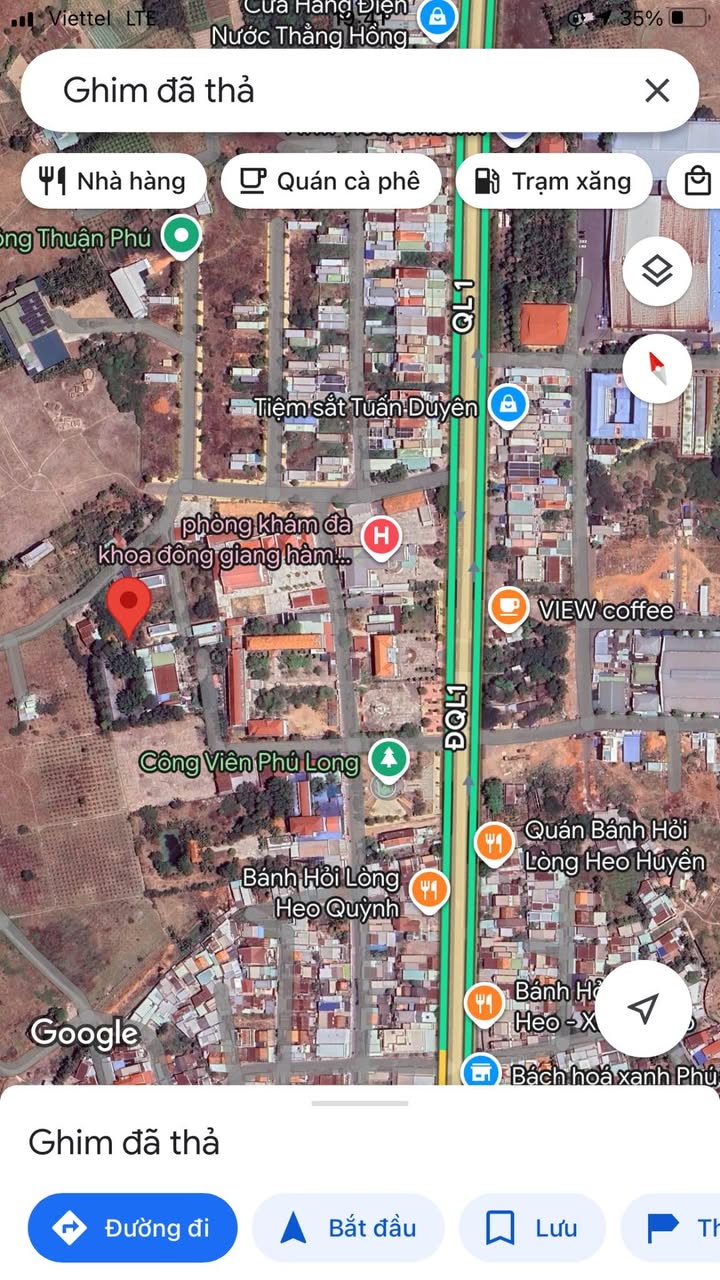Screen dimensions: 720x1280
Task: Start navigation with Bắt đầu
Action: pos(348,1228)
